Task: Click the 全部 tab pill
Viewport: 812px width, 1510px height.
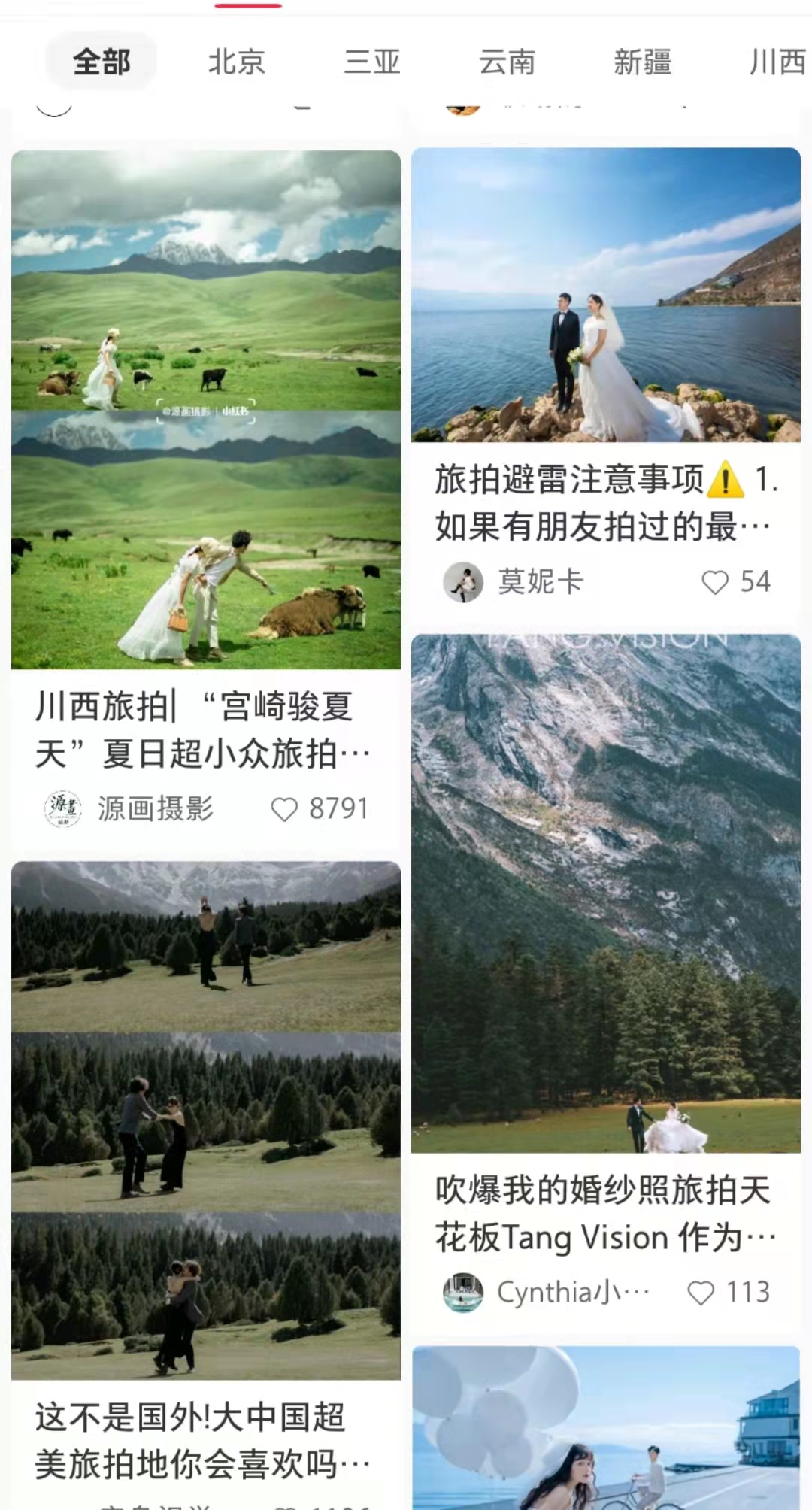Action: tap(100, 63)
